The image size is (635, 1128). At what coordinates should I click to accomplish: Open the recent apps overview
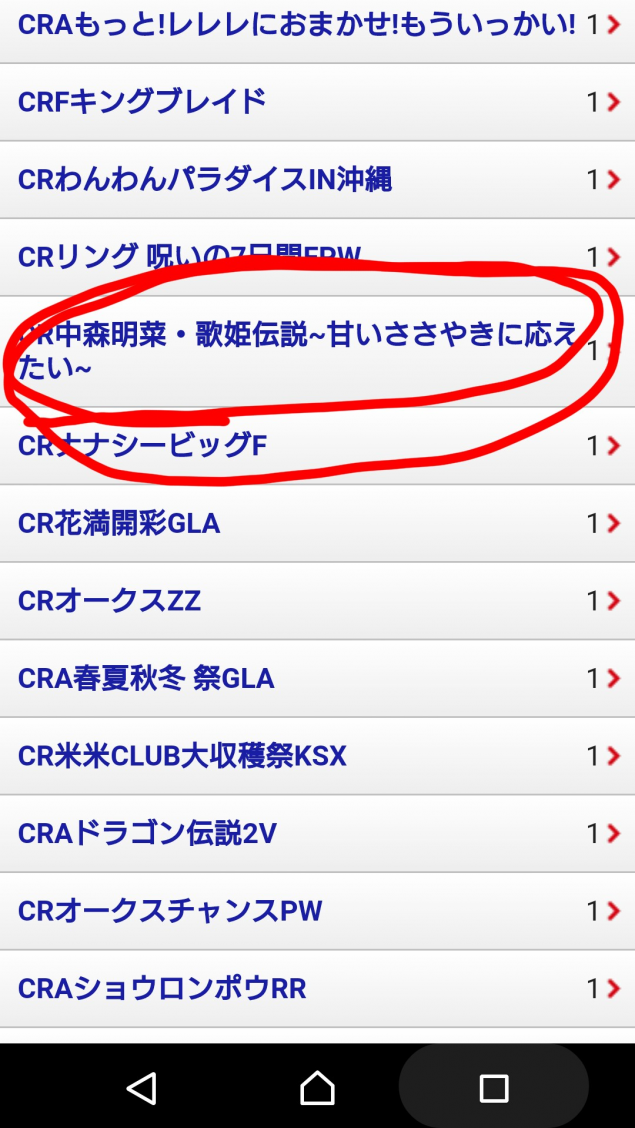493,1087
